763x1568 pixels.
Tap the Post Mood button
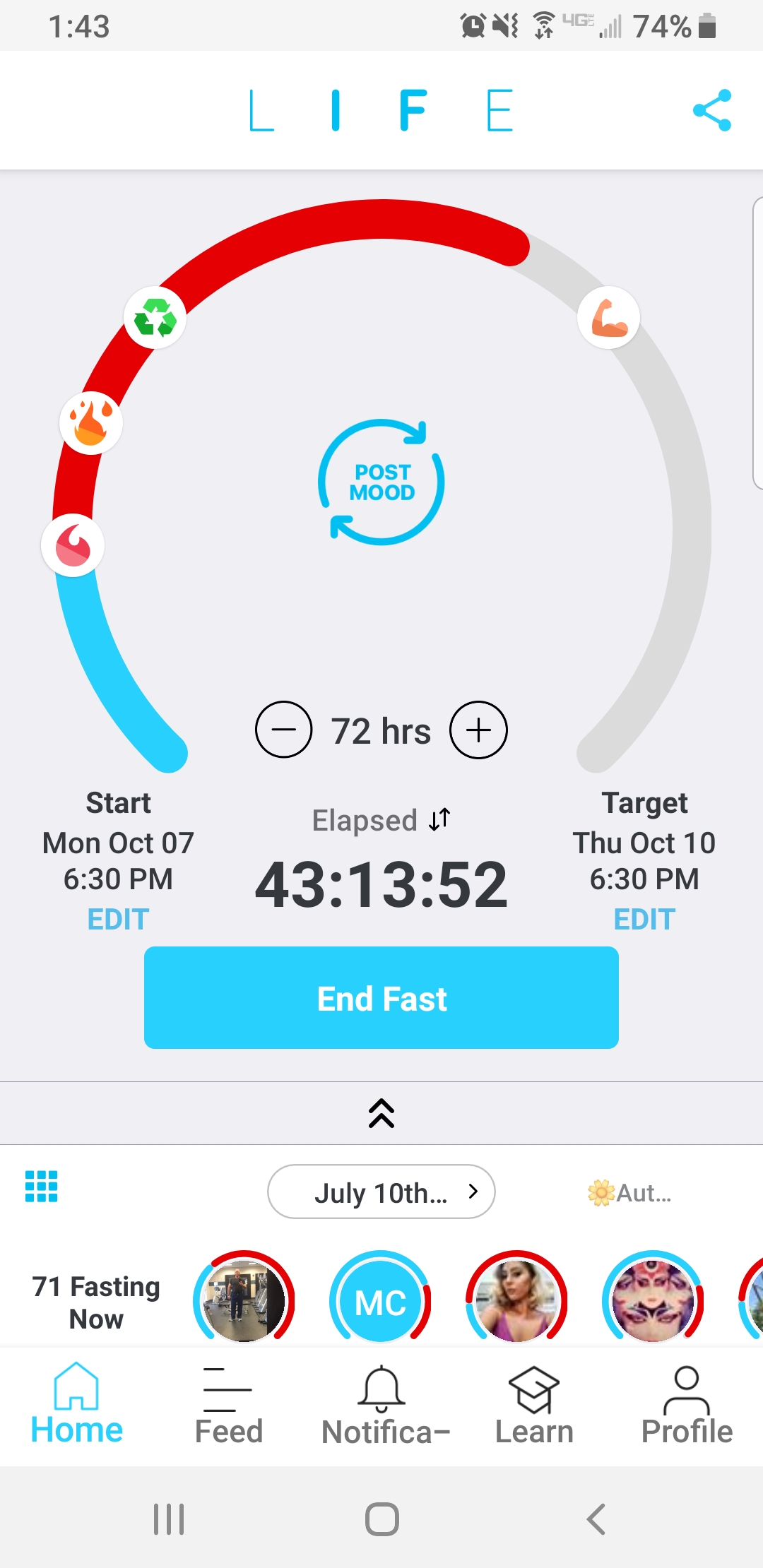tap(381, 482)
